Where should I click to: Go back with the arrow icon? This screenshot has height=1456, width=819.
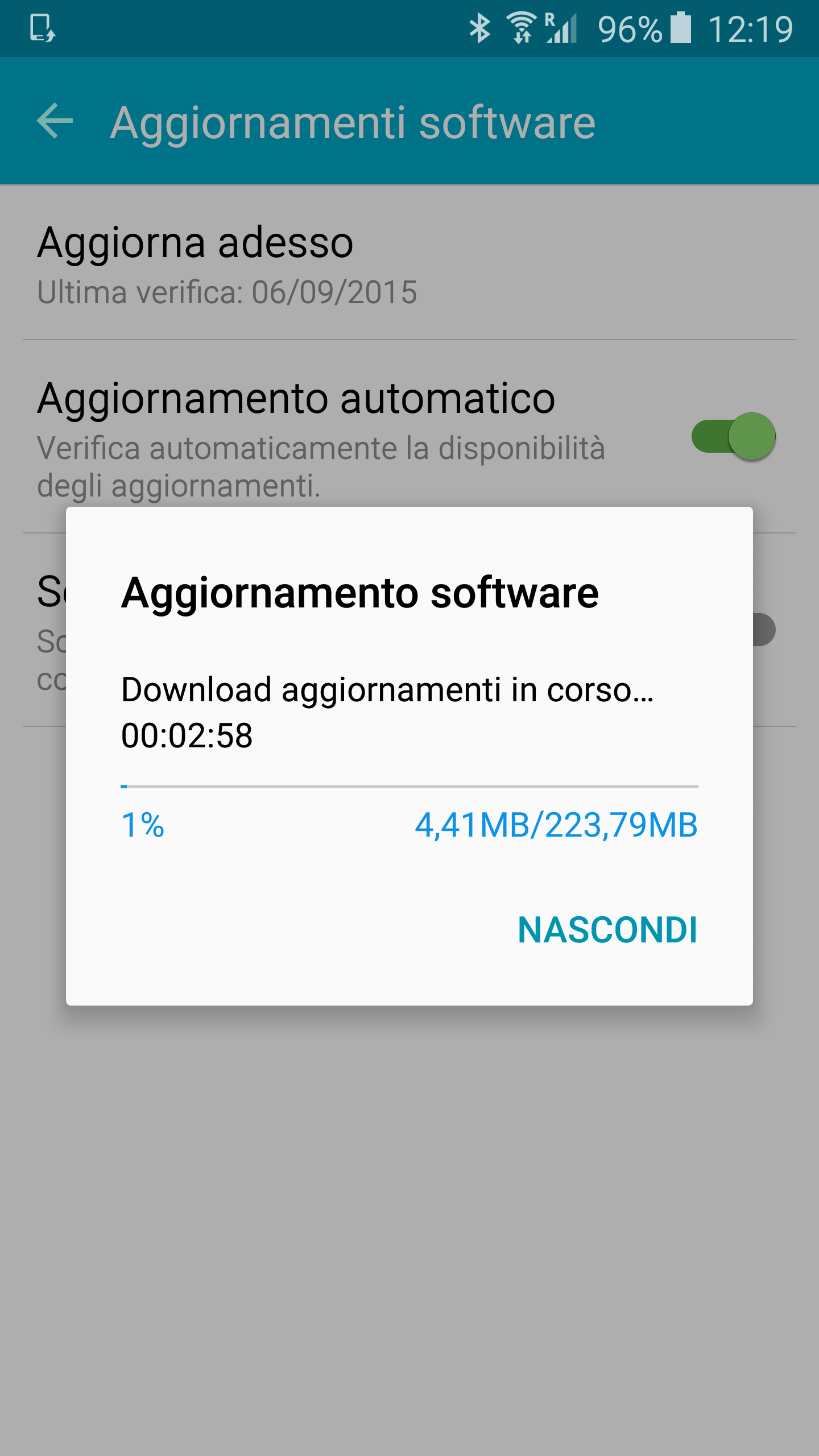pyautogui.click(x=55, y=121)
